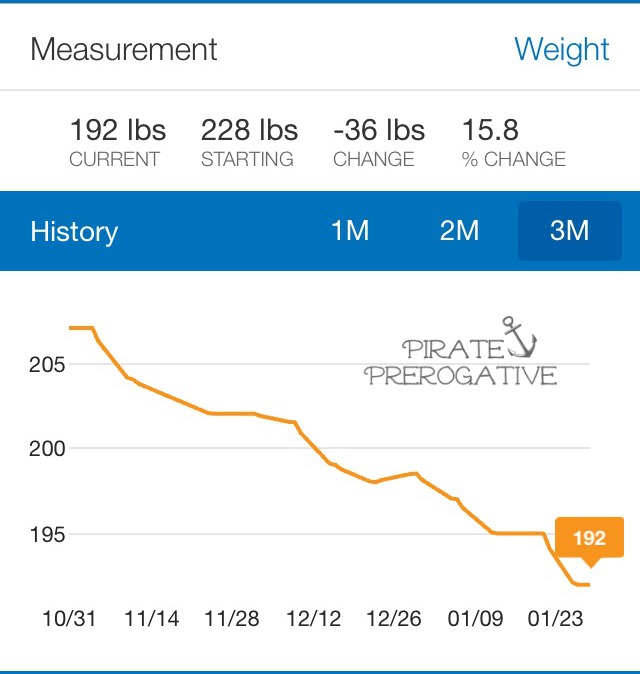Switch history to 2M range
This screenshot has height=674, width=640.
click(x=459, y=231)
